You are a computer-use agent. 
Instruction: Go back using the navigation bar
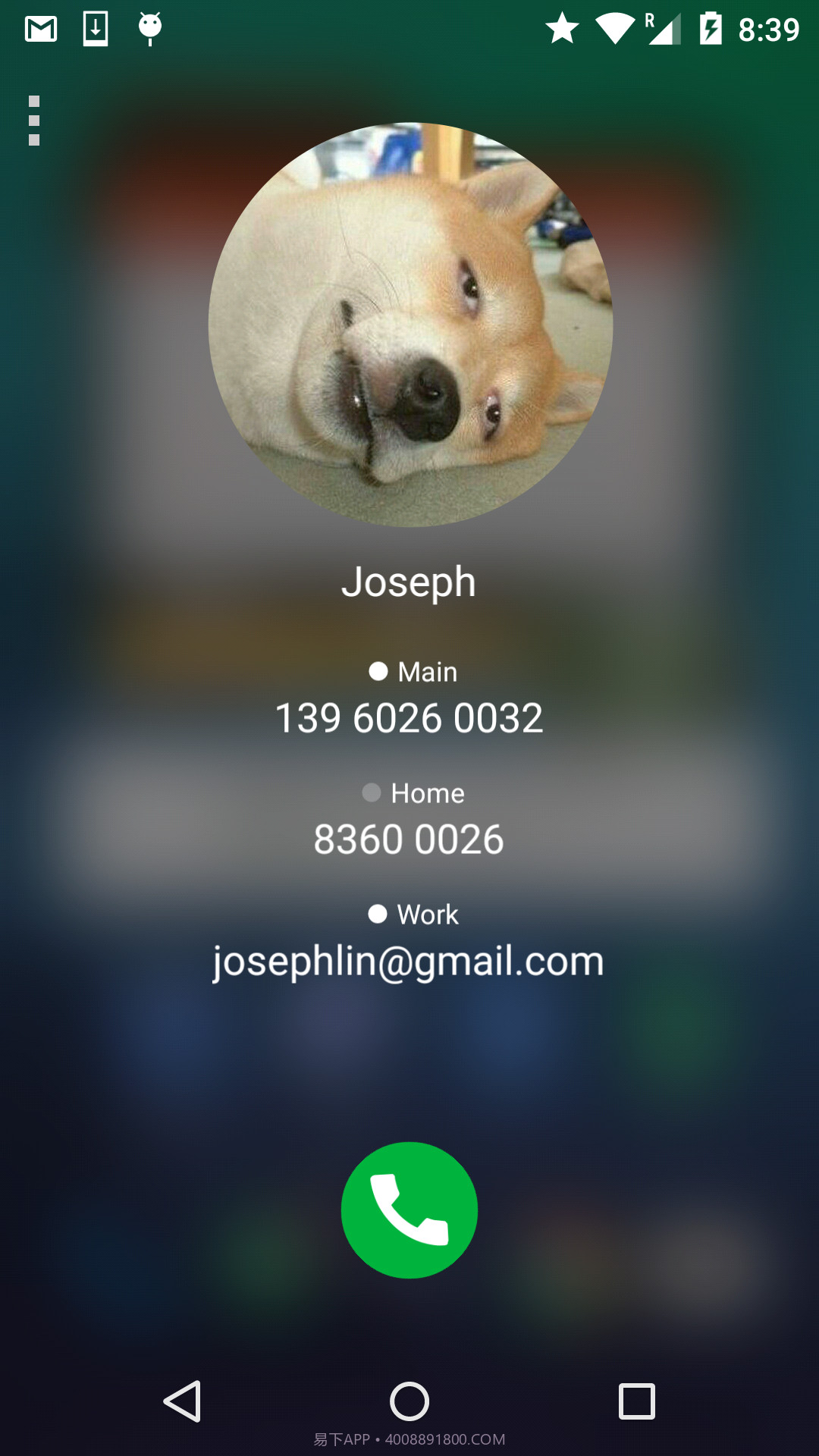point(183,1401)
